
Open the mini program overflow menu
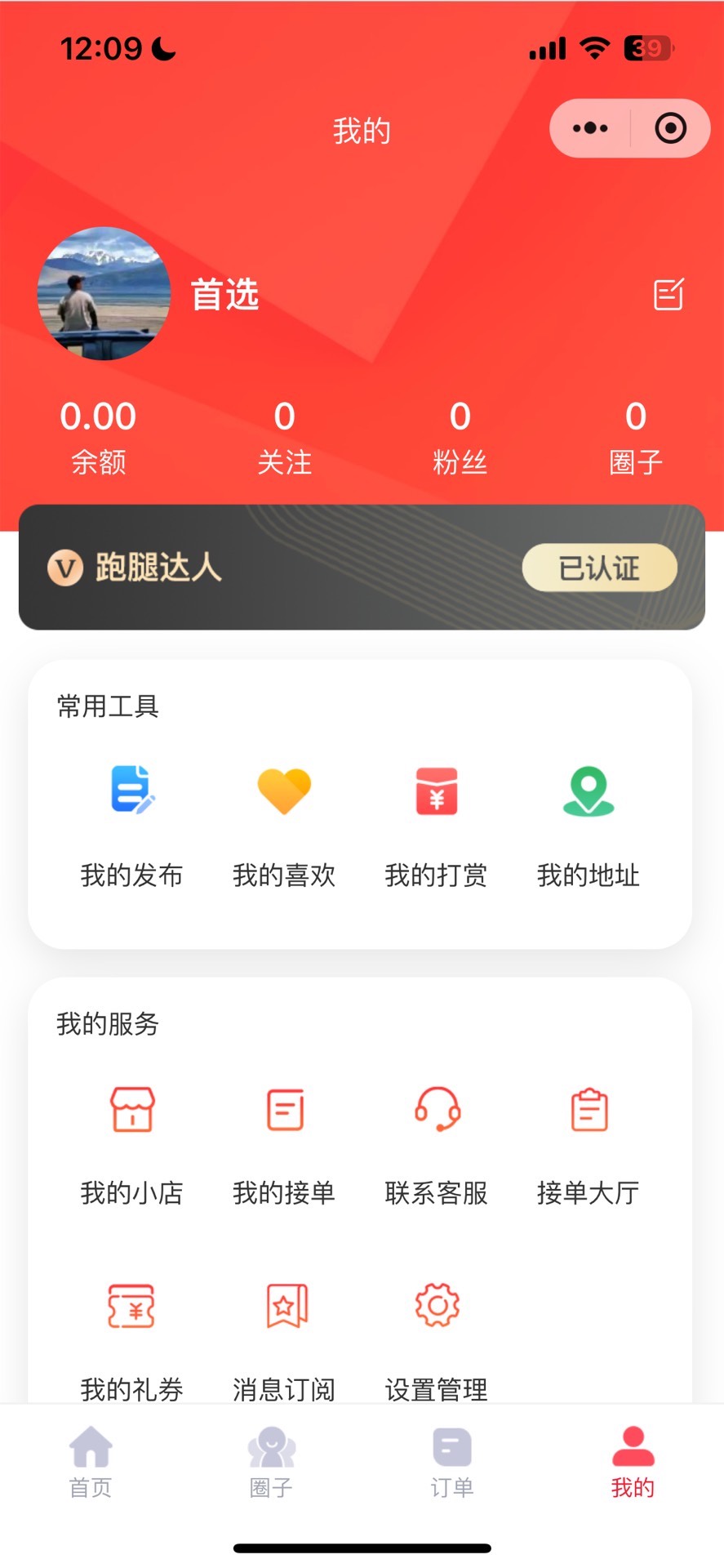tap(590, 128)
